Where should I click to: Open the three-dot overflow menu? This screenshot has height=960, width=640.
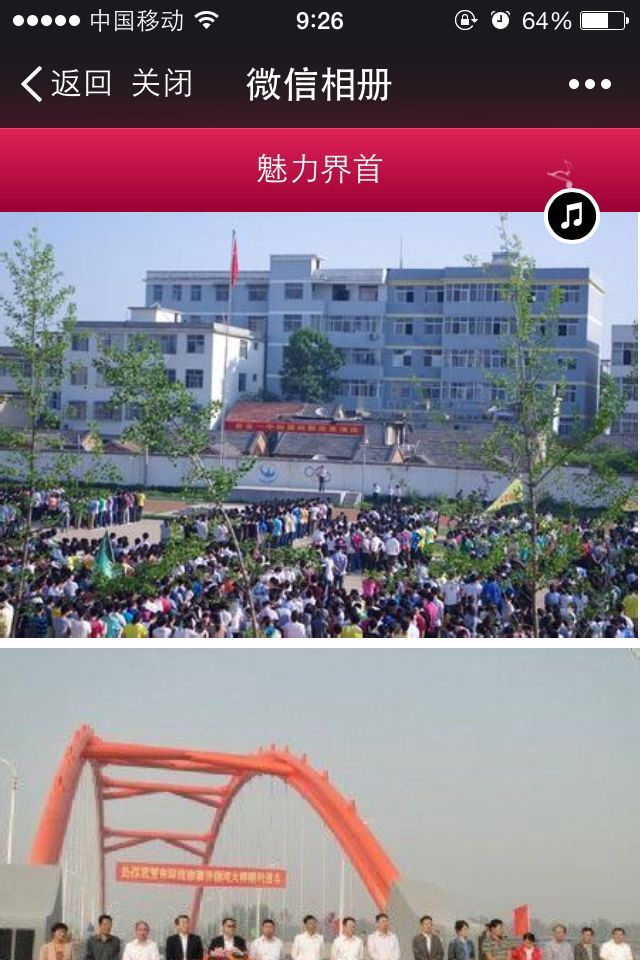(590, 85)
